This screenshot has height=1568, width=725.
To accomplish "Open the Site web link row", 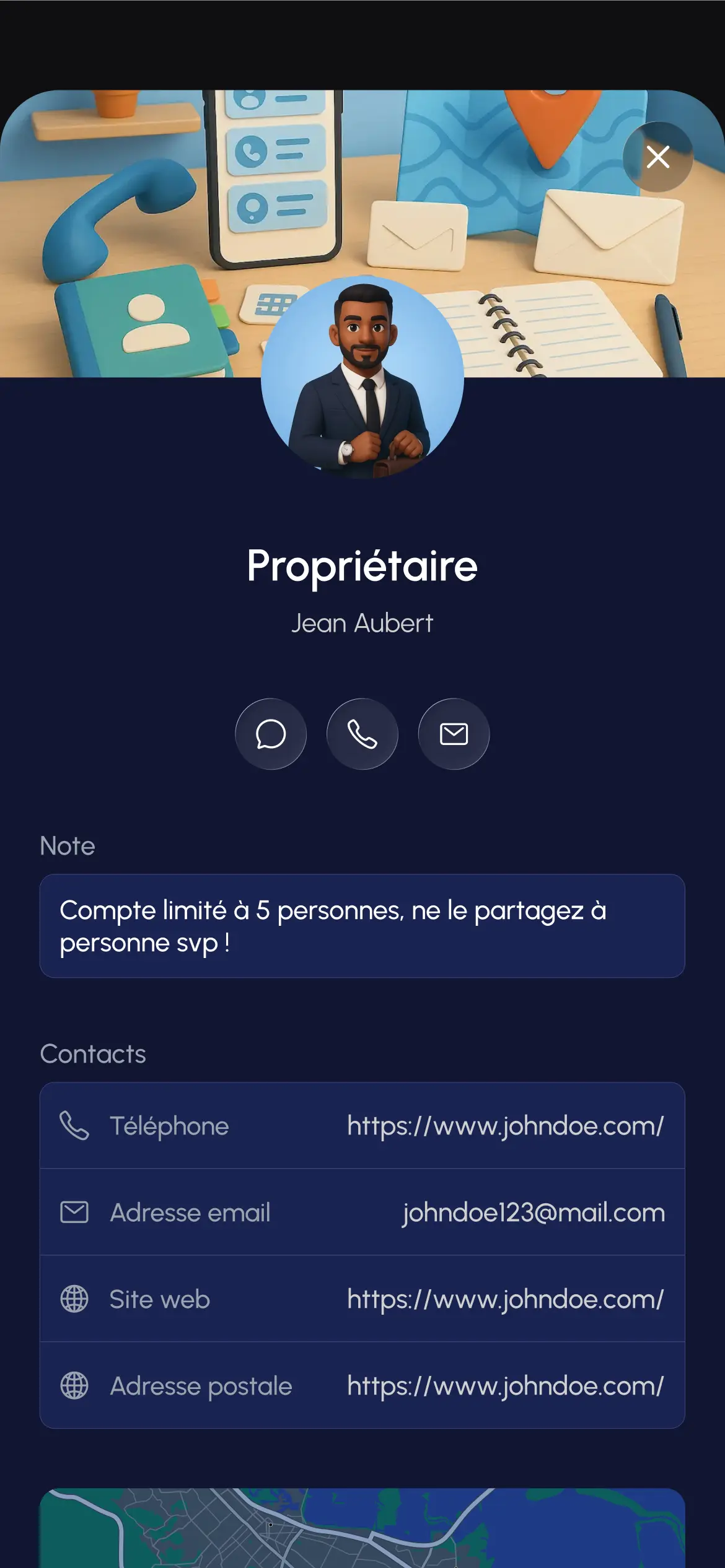I will tap(362, 1299).
